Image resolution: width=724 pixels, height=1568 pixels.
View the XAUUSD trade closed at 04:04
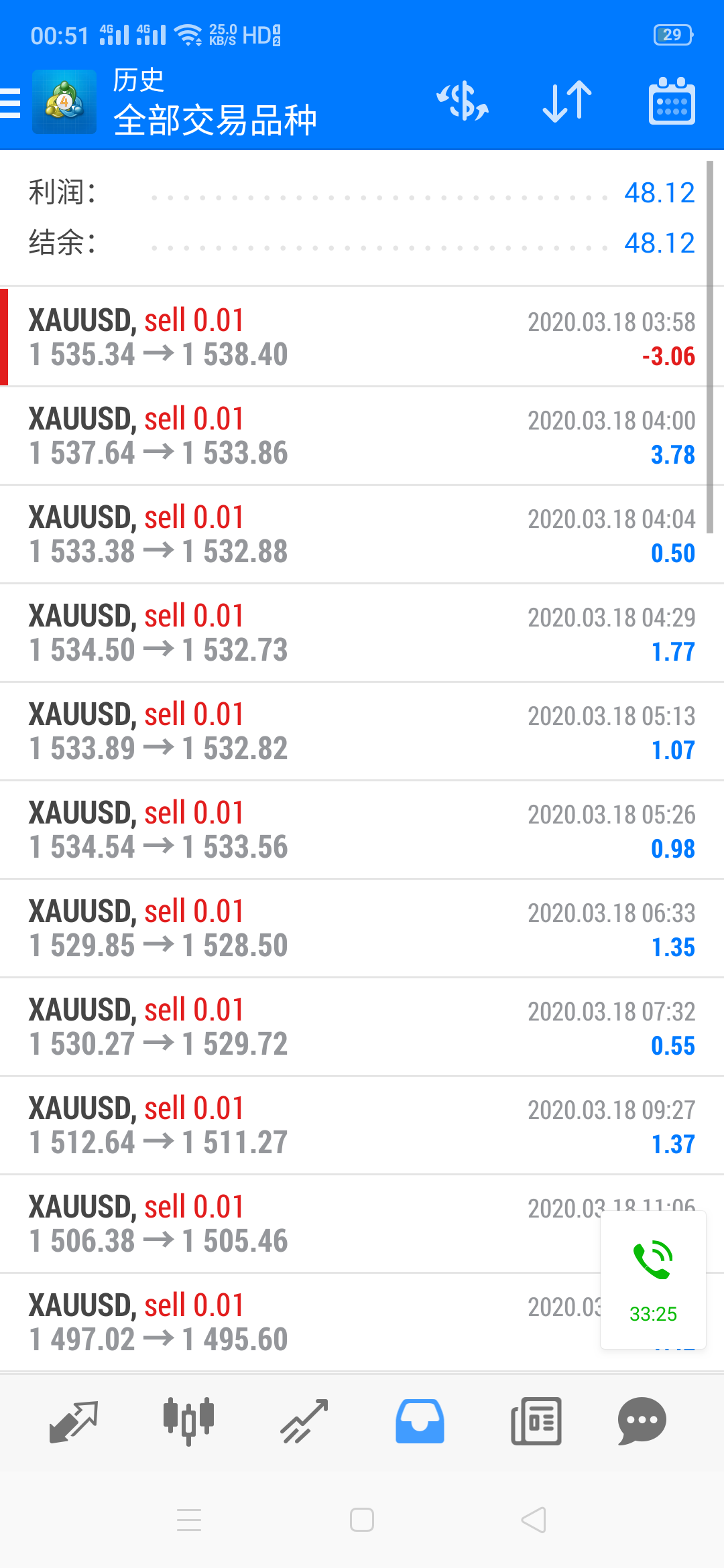[x=362, y=534]
